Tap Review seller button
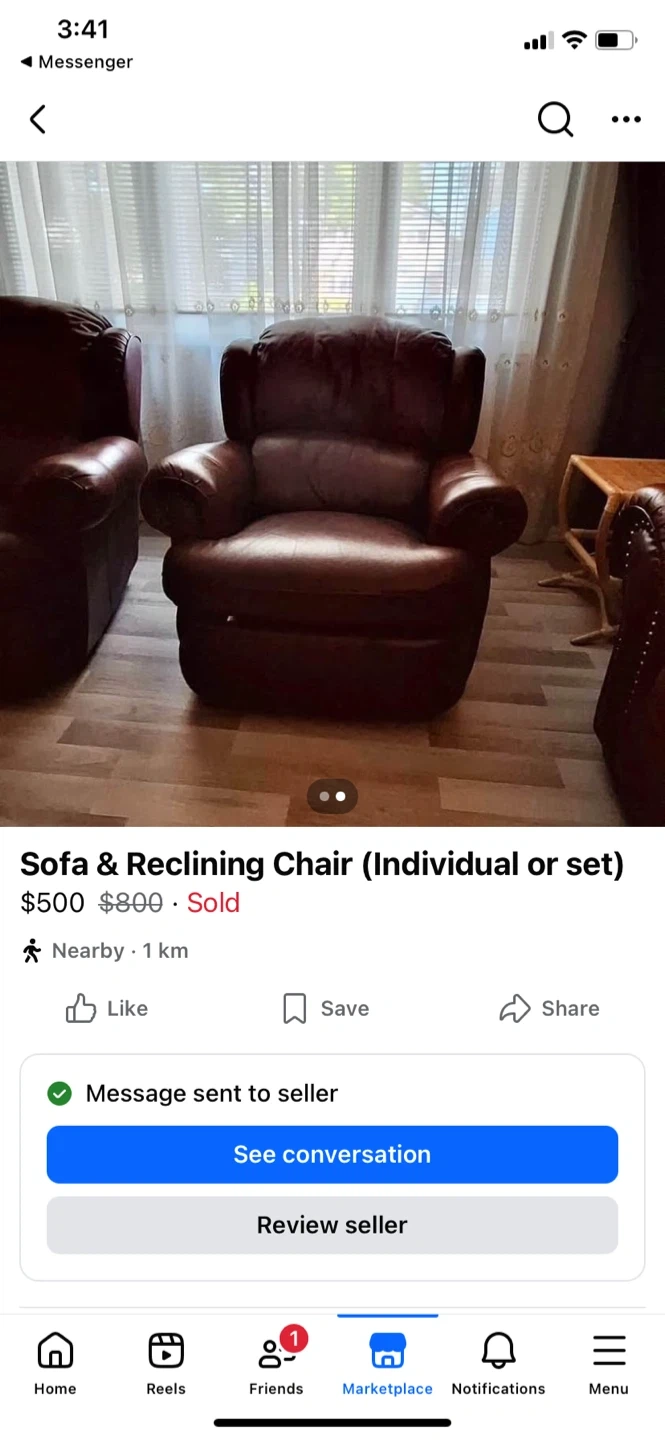Screen dimensions: 665x1440 [332, 1225]
